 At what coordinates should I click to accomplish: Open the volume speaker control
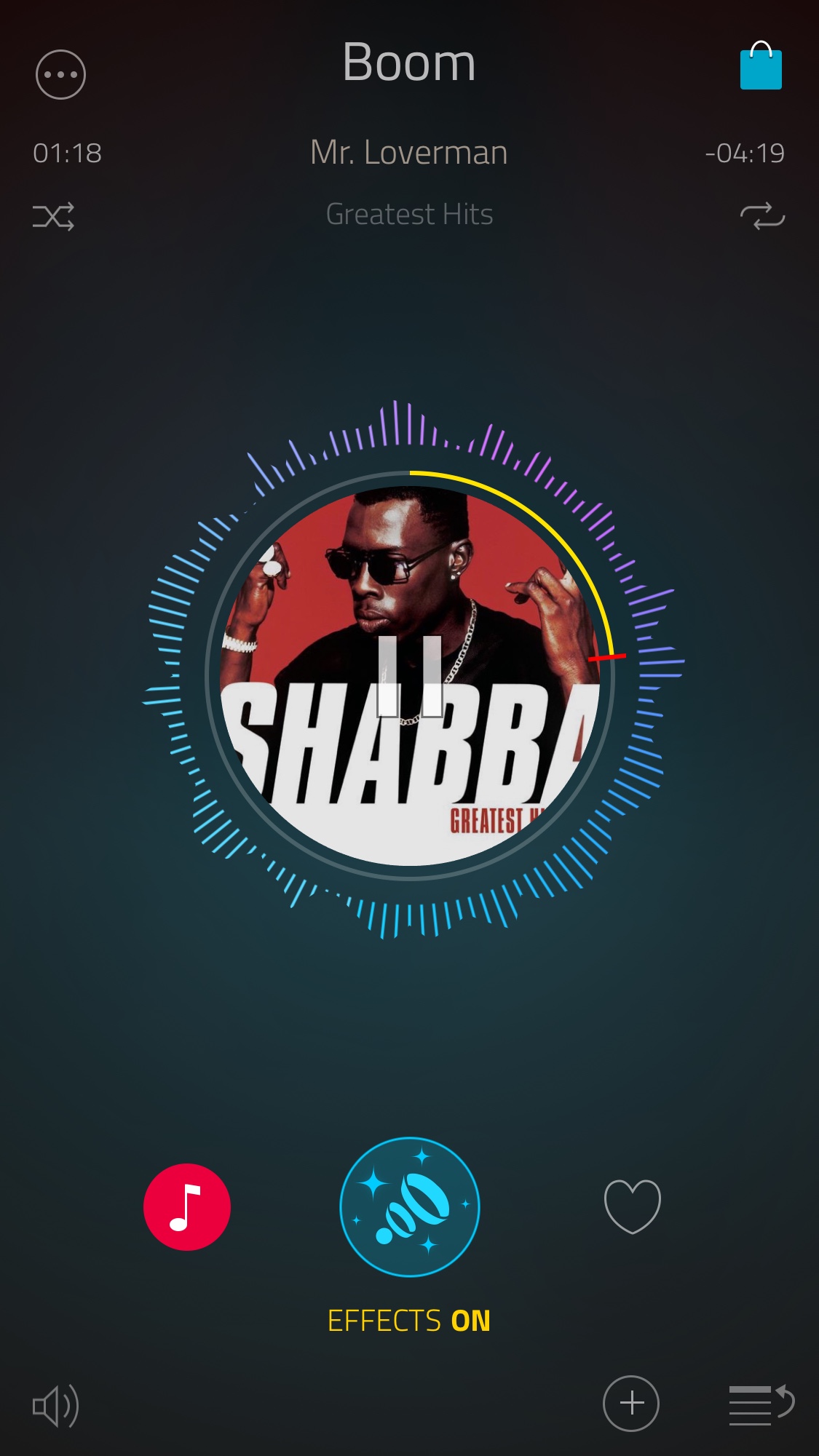(x=55, y=1406)
